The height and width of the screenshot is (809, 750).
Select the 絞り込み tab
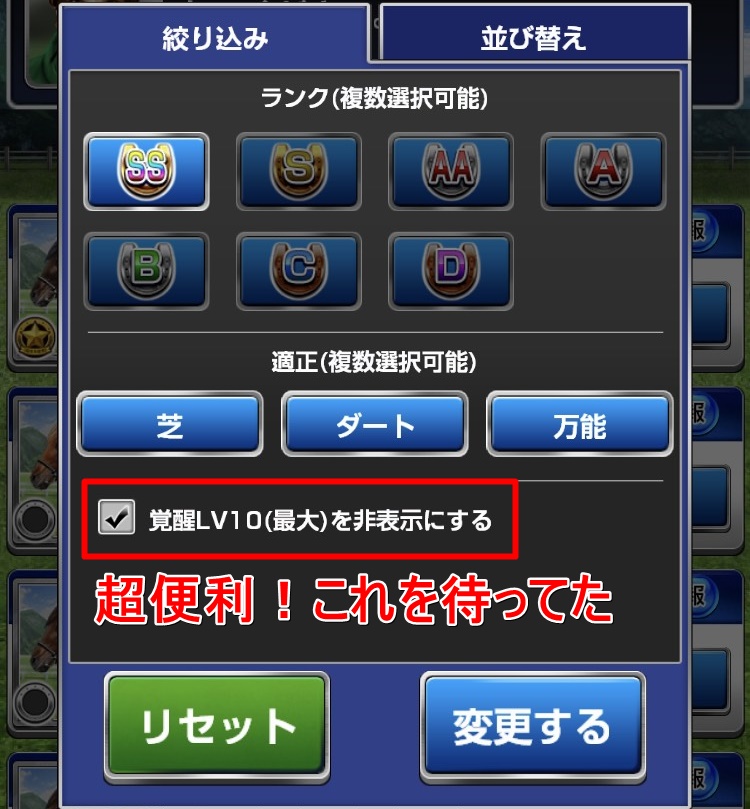point(215,37)
